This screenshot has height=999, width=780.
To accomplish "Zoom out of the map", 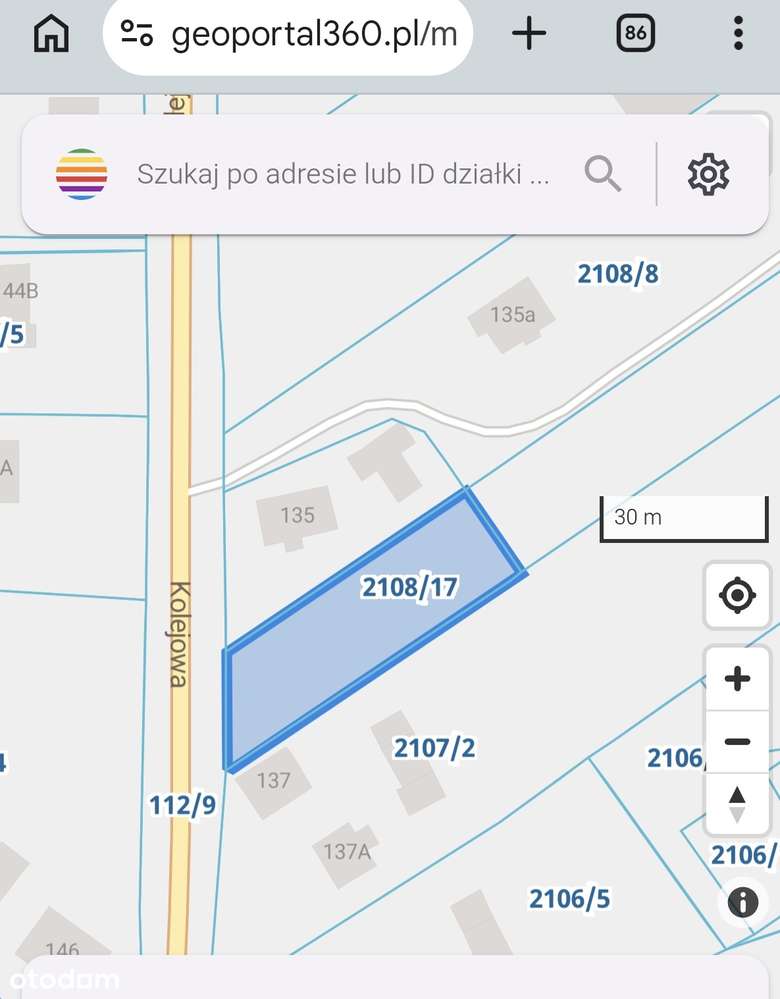I will coord(737,741).
